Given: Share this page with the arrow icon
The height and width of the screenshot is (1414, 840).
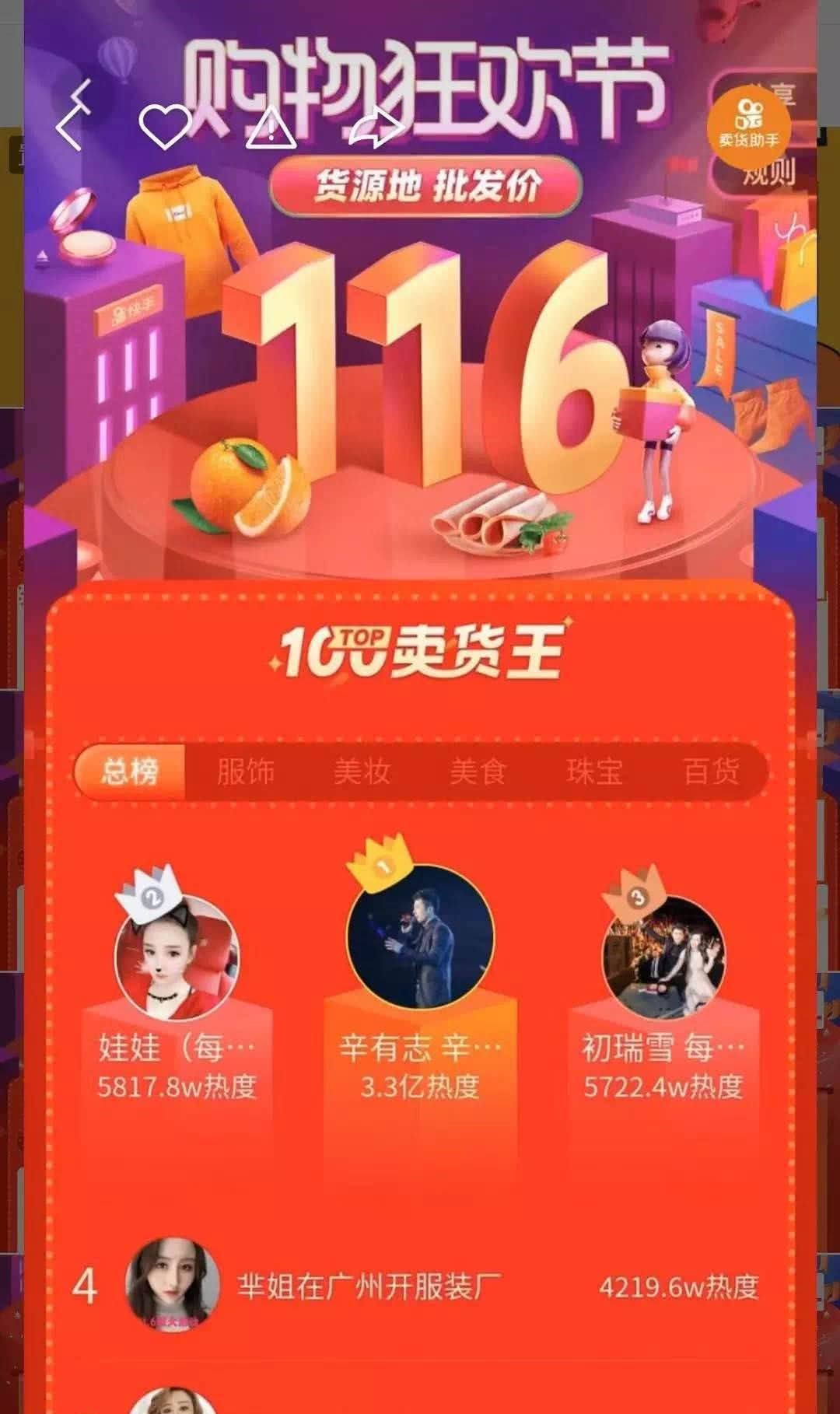Looking at the screenshot, I should coord(376,128).
